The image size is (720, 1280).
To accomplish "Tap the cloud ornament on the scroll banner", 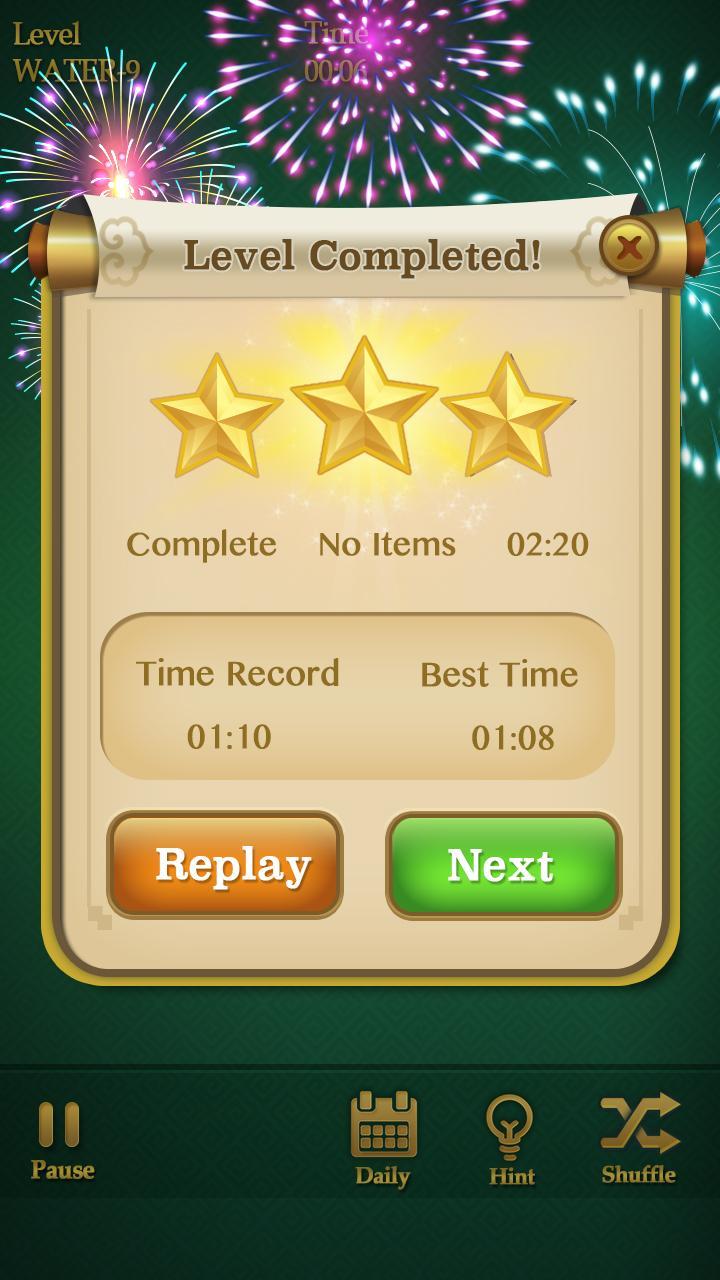I will pos(123,253).
